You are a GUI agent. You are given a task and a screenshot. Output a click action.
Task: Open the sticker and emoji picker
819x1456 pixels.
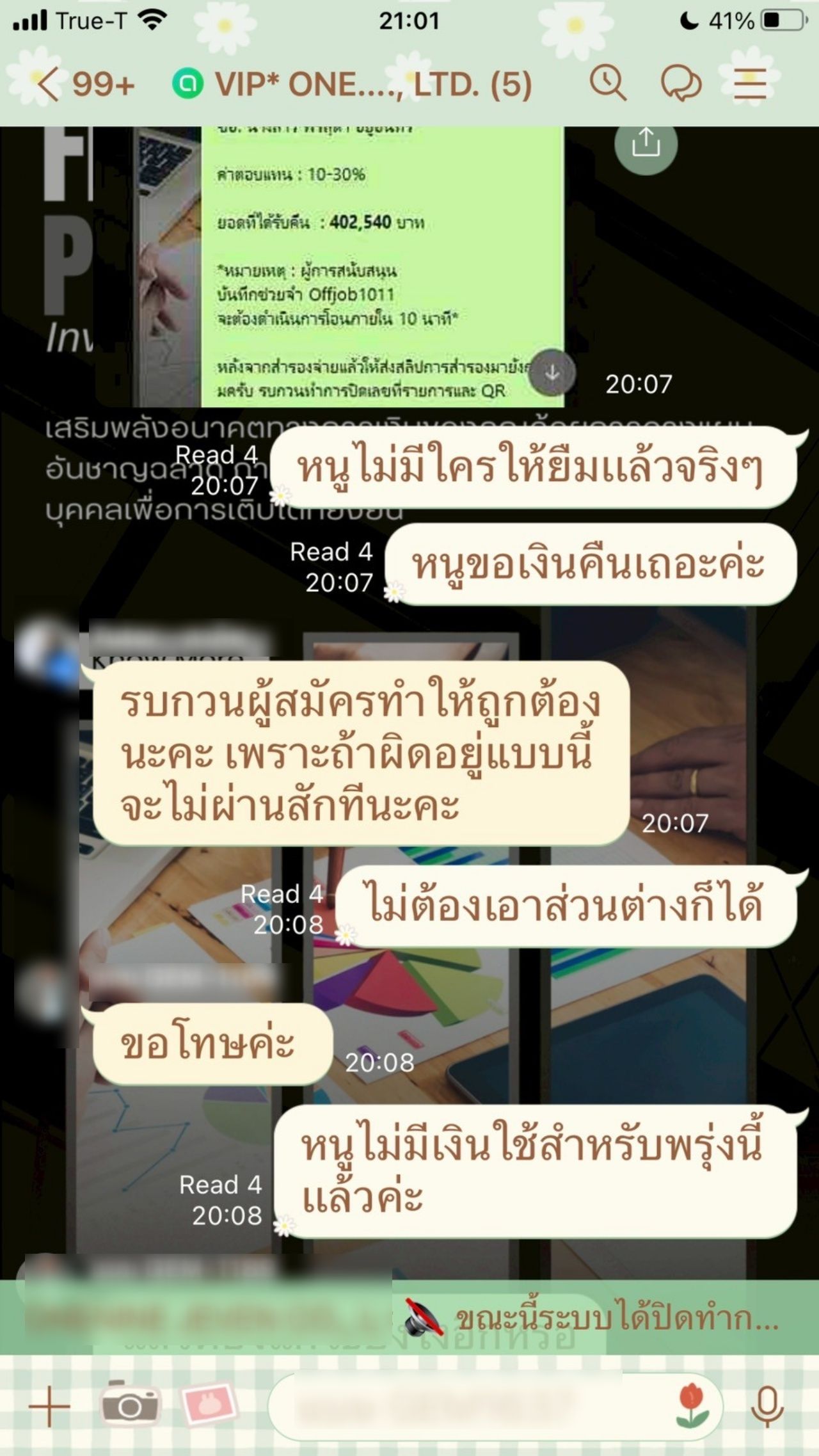click(692, 1406)
